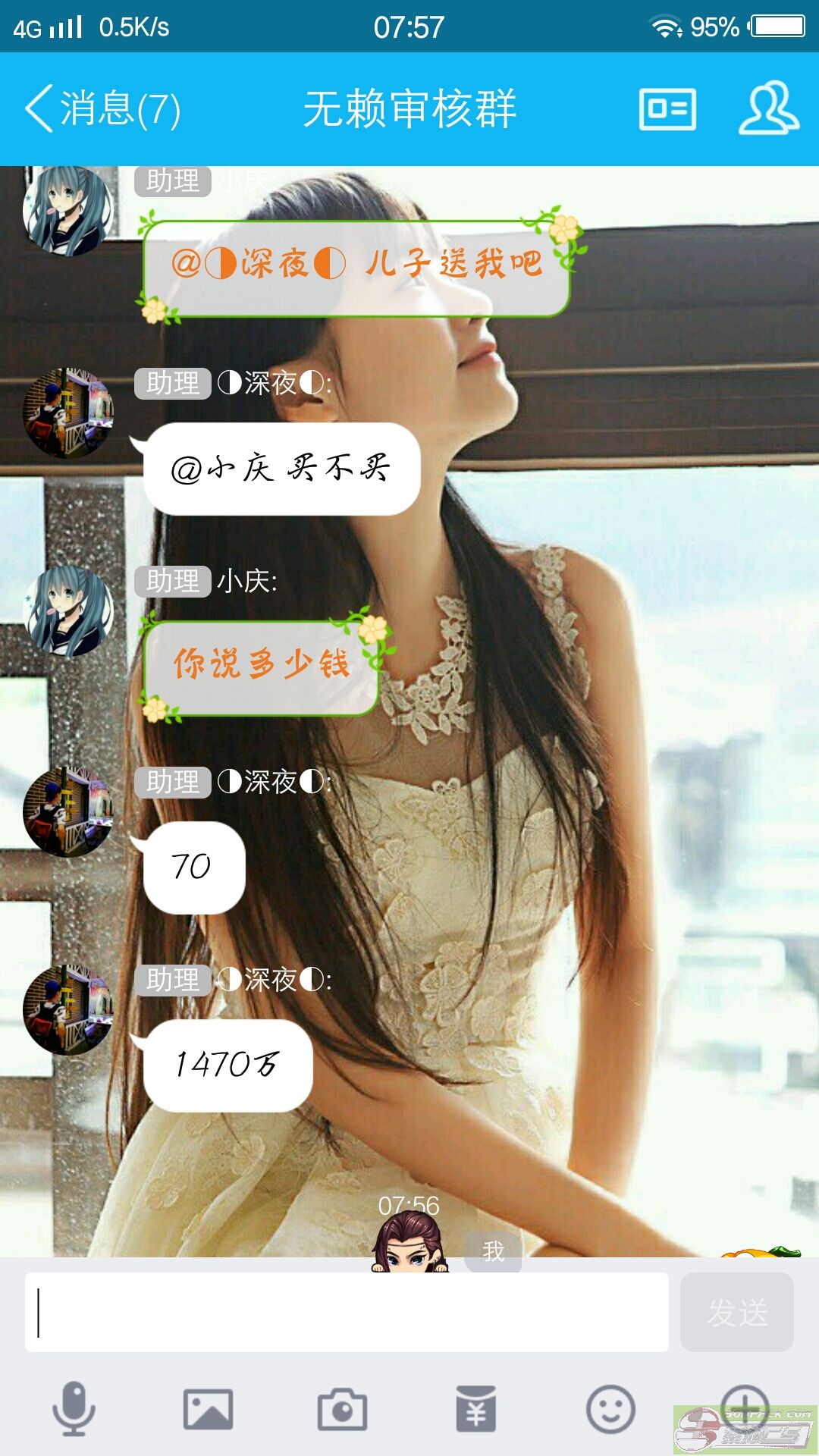819x1456 pixels.
Task: Open the emoji smiley picker
Action: pyautogui.click(x=610, y=1409)
